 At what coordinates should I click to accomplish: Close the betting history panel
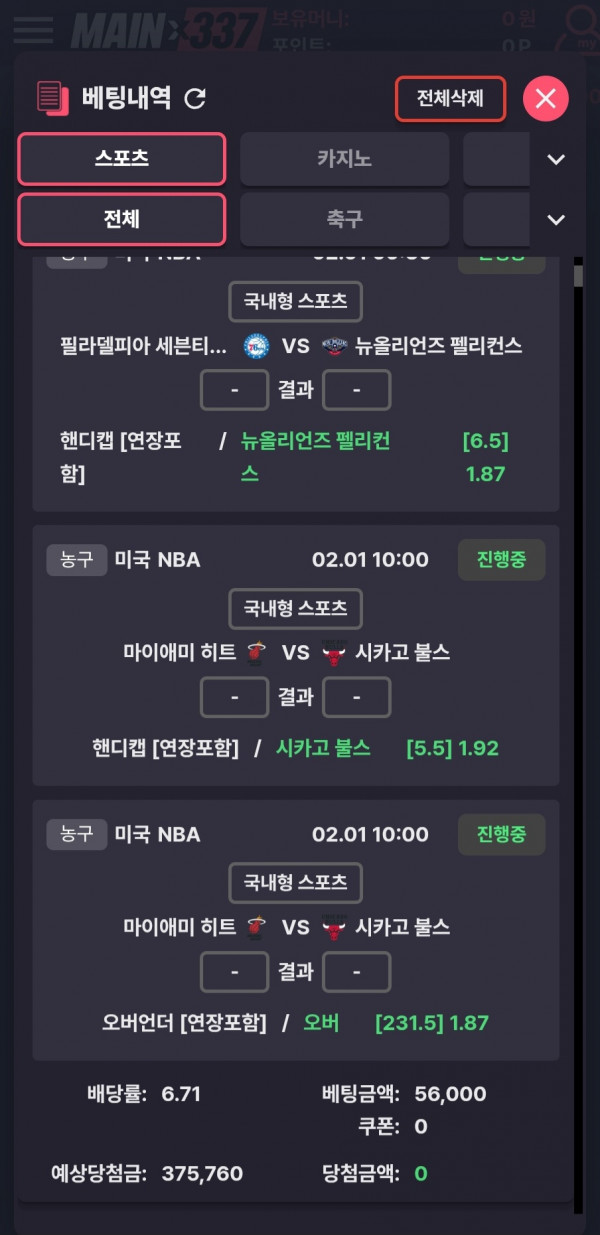[x=545, y=98]
